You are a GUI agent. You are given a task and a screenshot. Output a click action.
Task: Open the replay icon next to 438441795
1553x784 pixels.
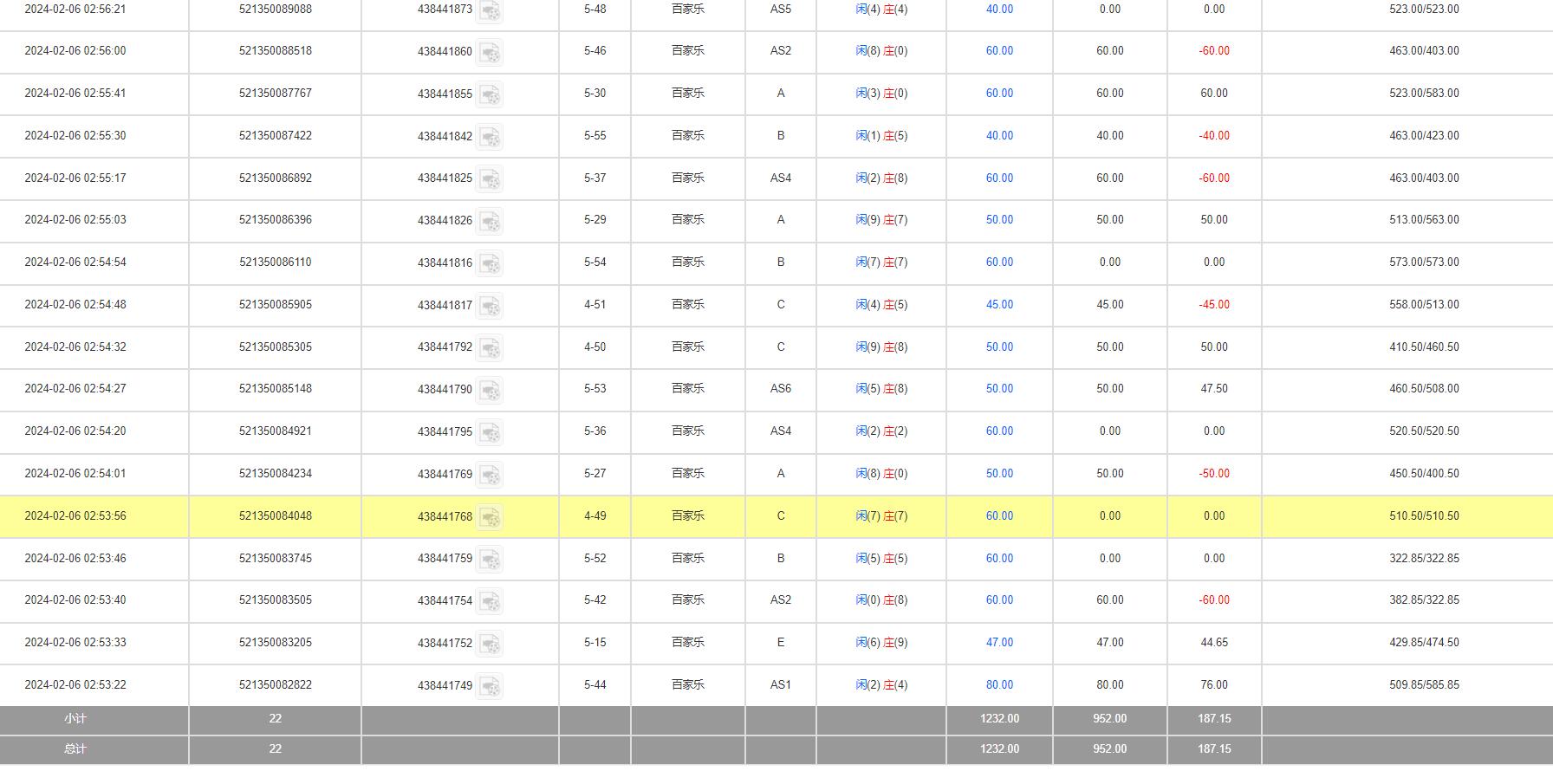pos(490,432)
